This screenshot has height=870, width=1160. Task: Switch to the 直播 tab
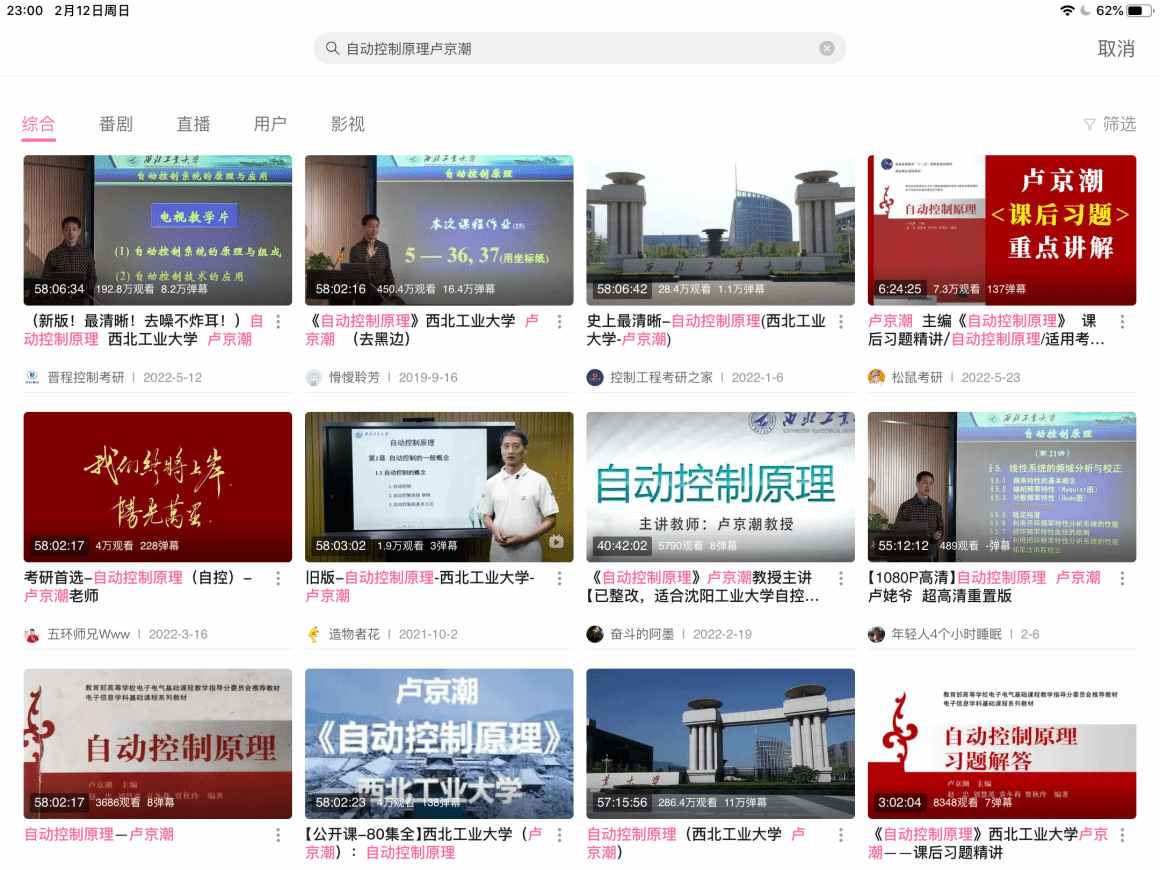tap(193, 124)
